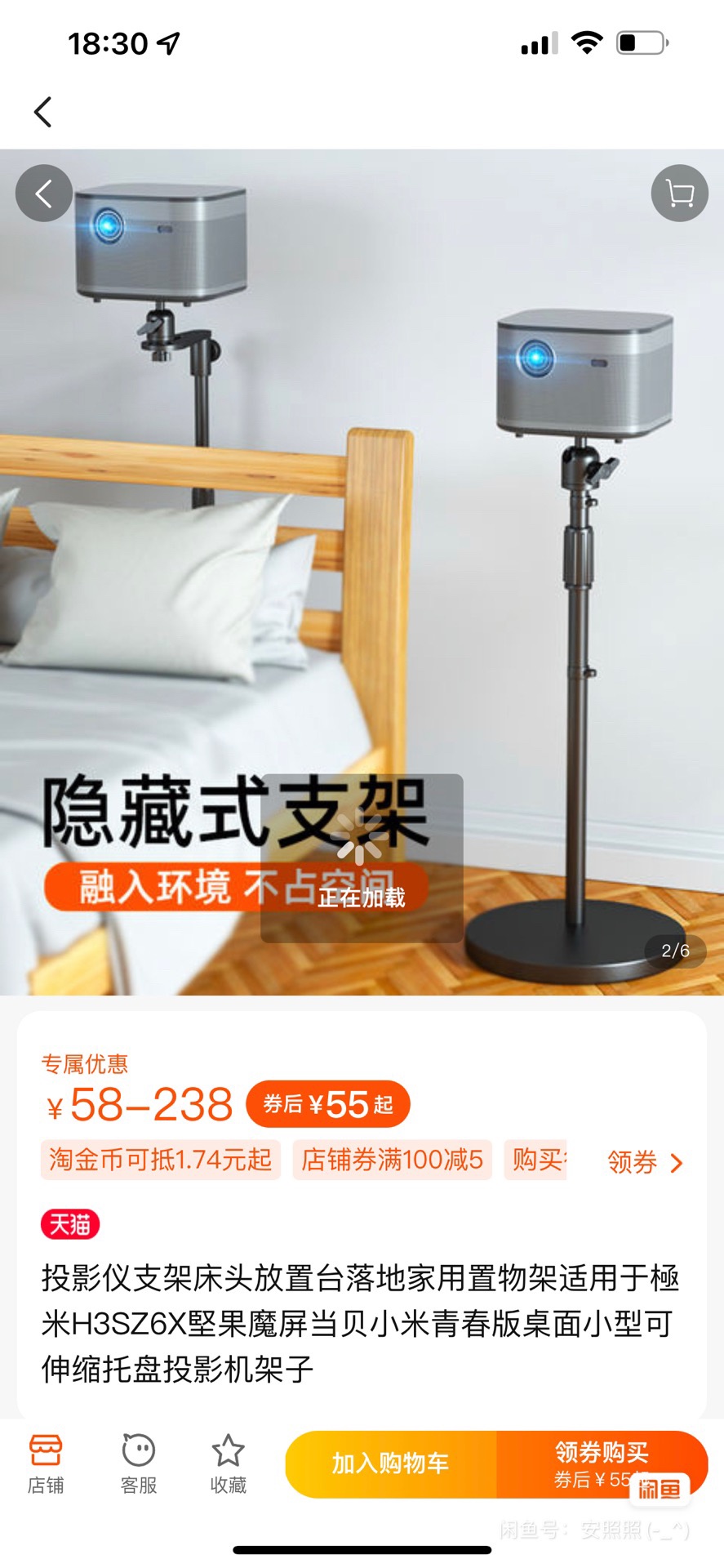Add item to favorites with 收藏
724x1568 pixels.
click(x=228, y=1464)
